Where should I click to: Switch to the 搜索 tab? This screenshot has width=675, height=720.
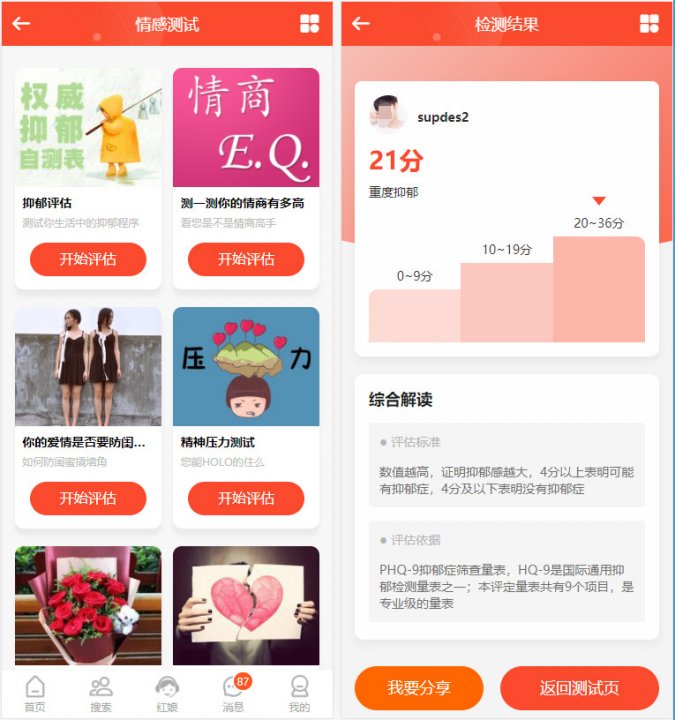[101, 692]
